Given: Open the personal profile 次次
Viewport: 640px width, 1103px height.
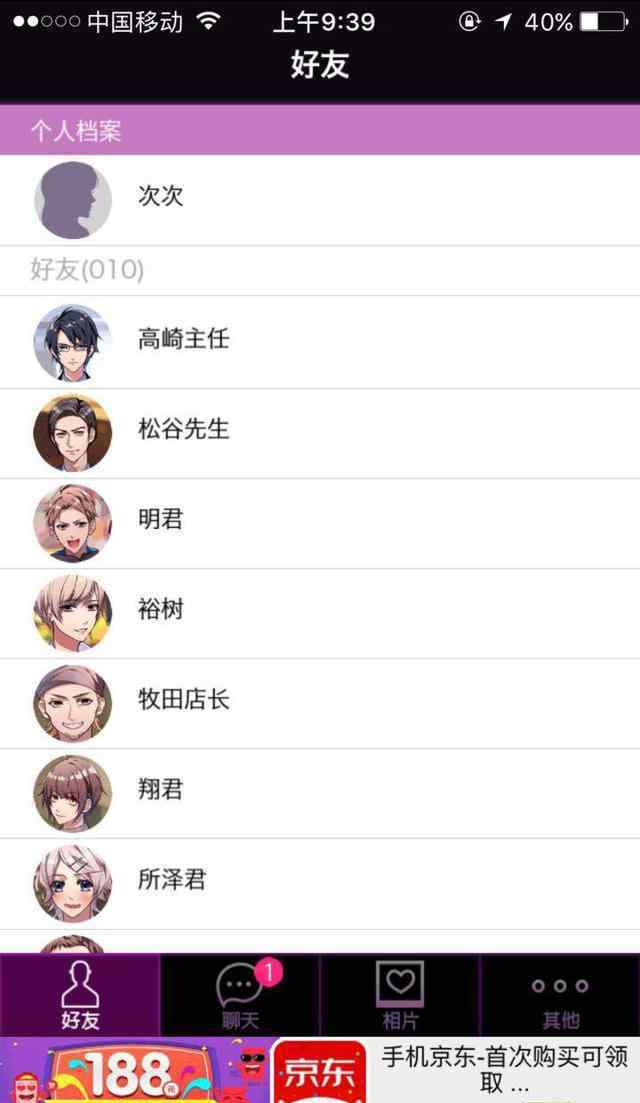Looking at the screenshot, I should tap(320, 200).
